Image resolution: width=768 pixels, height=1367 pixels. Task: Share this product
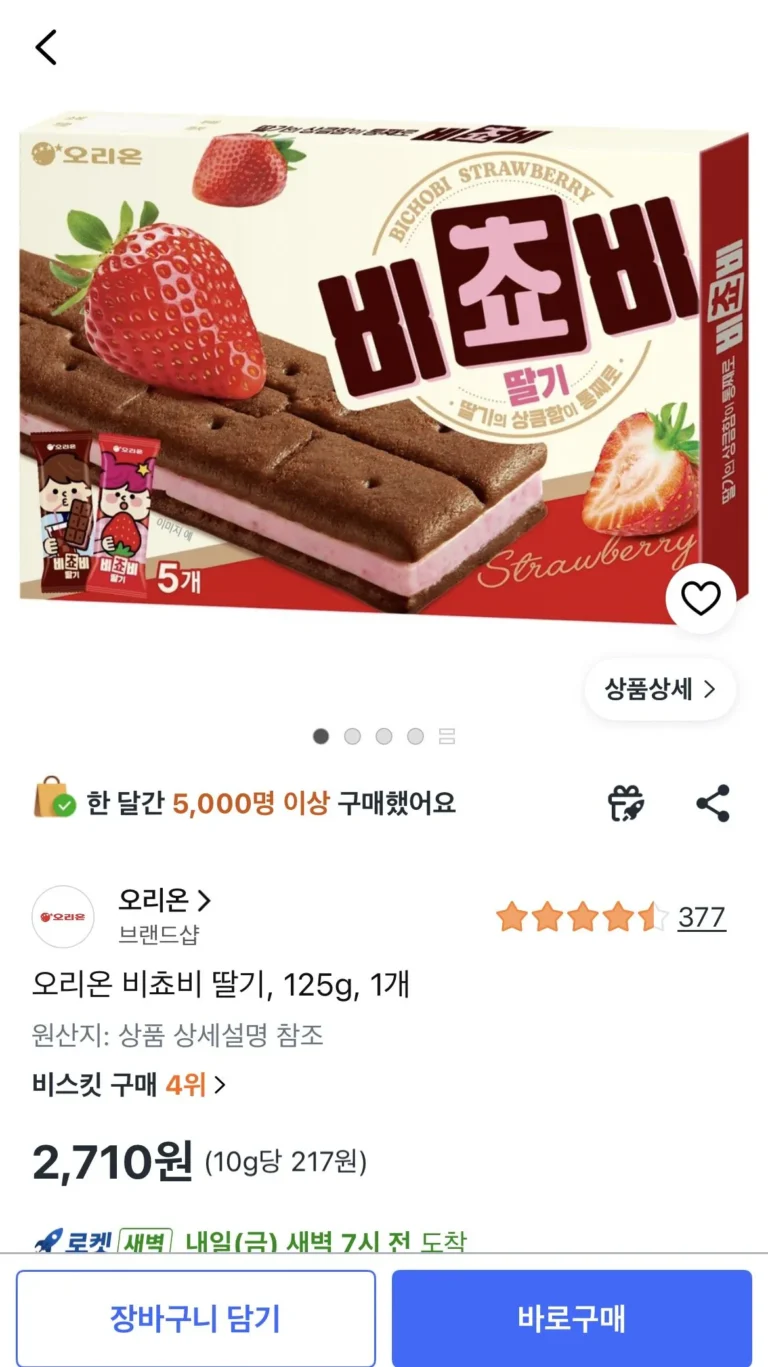click(712, 803)
